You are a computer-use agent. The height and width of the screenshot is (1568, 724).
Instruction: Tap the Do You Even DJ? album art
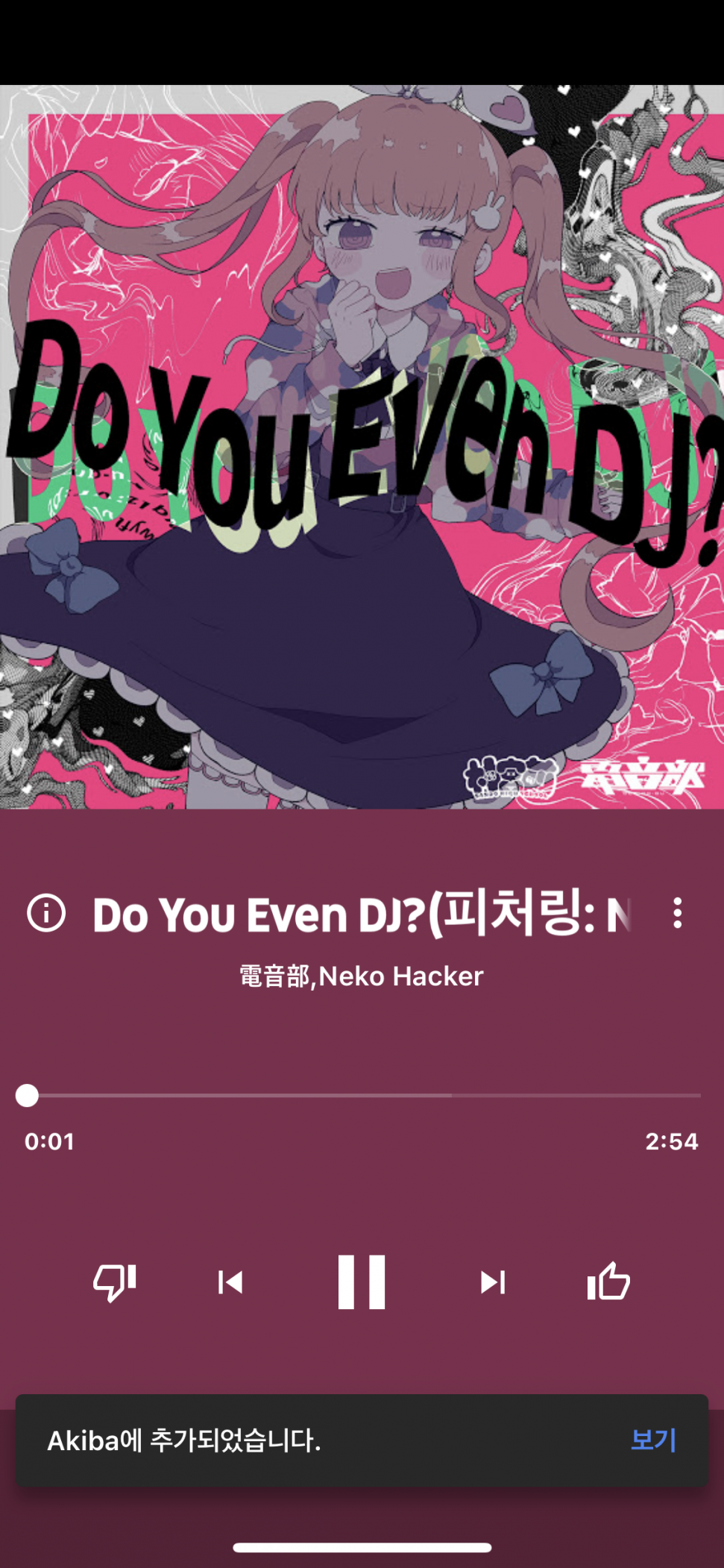click(x=362, y=446)
